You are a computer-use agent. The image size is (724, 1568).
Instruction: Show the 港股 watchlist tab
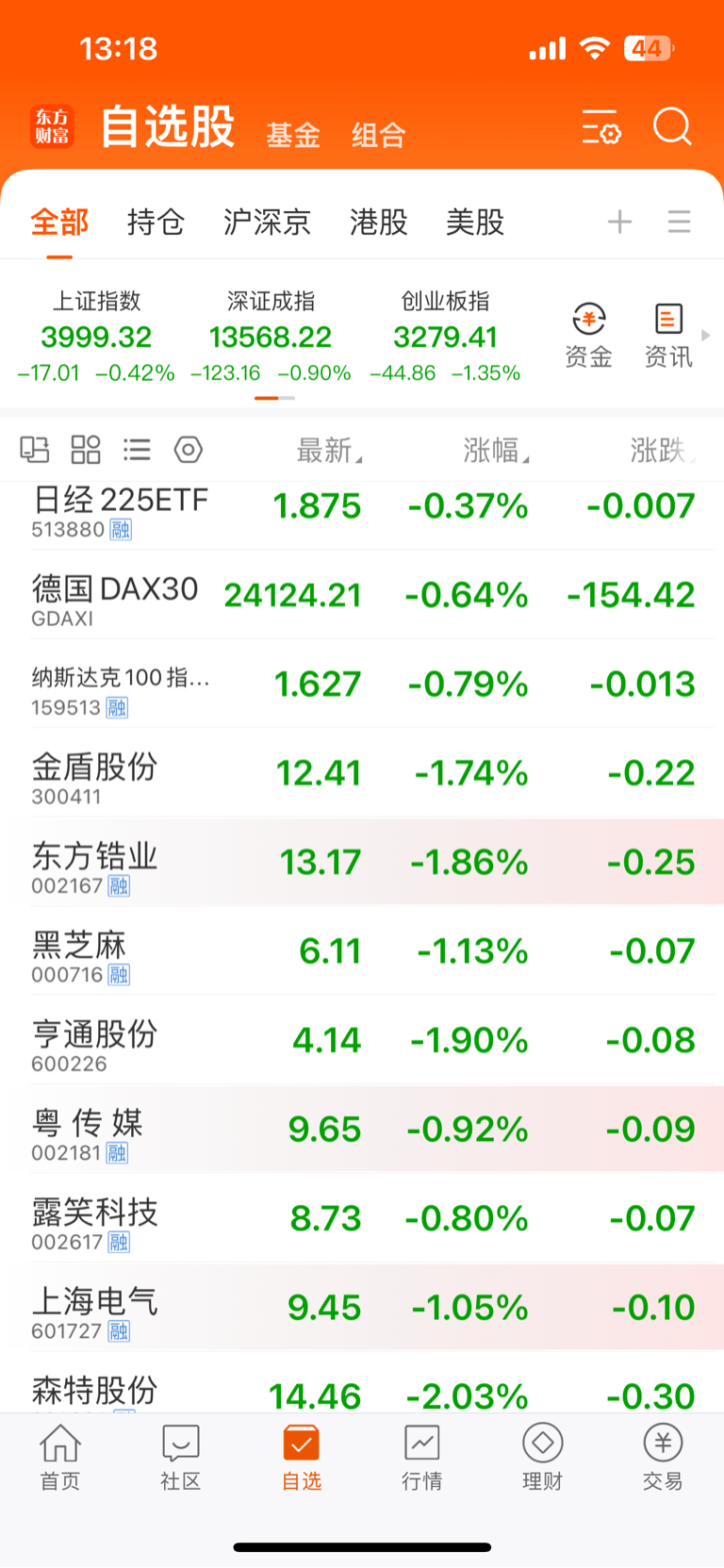coord(378,223)
